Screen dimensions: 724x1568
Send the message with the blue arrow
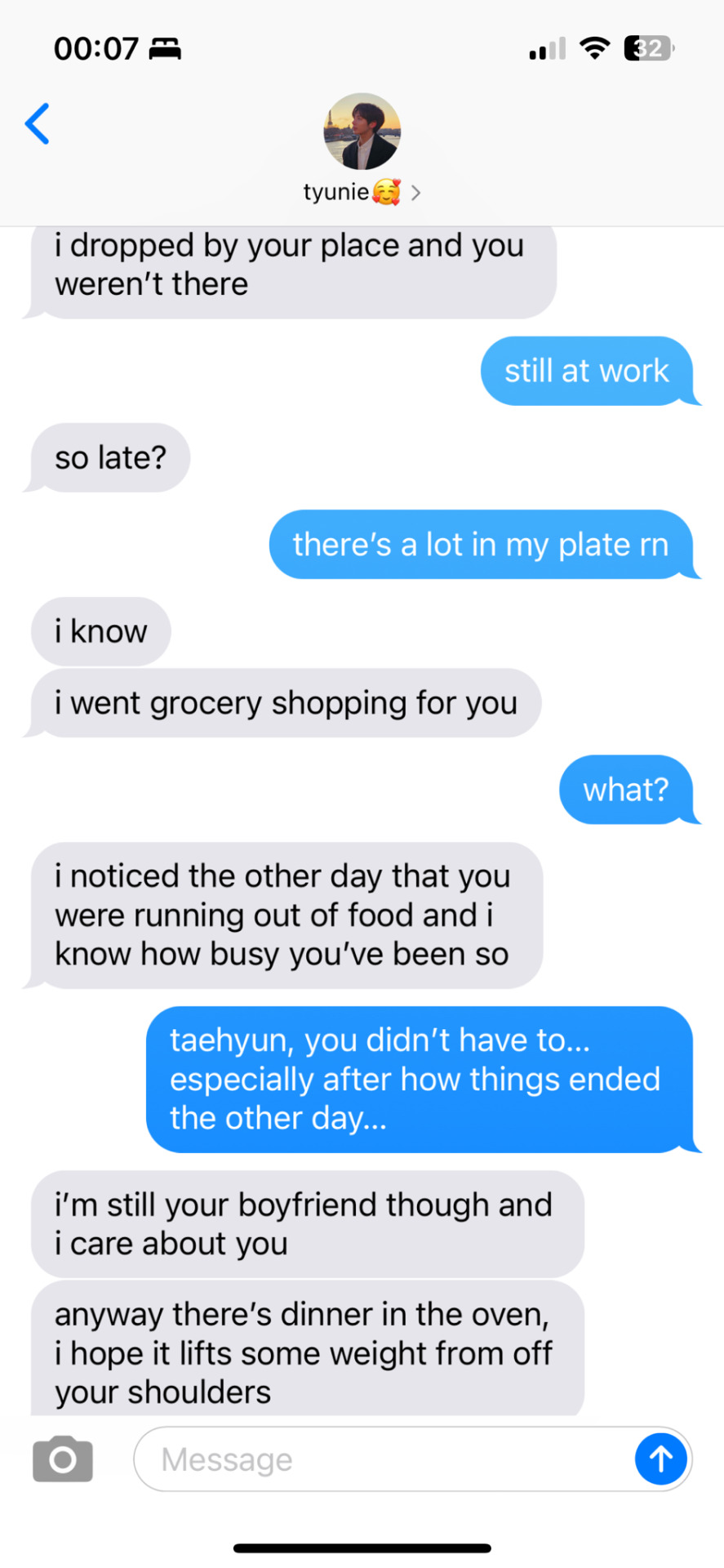click(660, 1459)
